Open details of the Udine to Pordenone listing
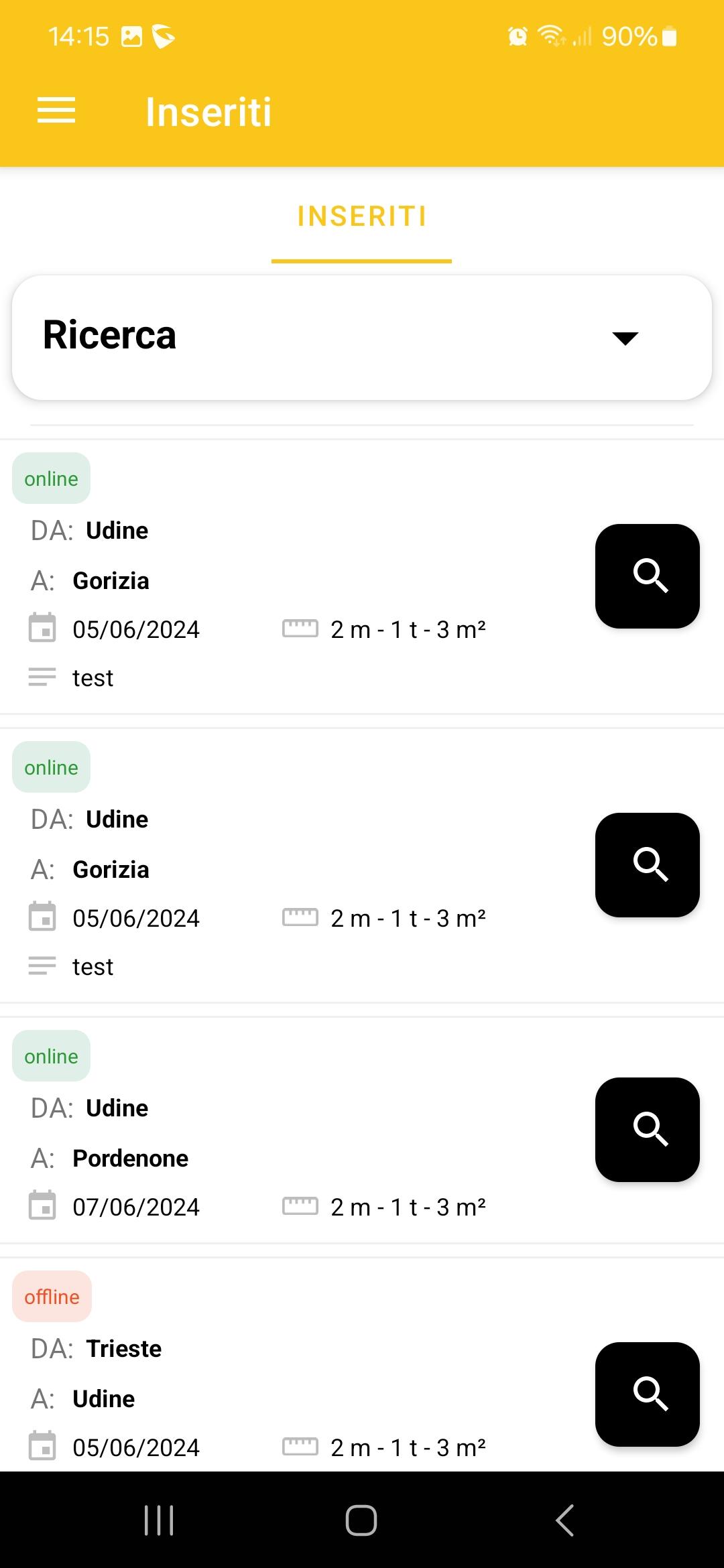This screenshot has width=724, height=1568. (648, 1130)
